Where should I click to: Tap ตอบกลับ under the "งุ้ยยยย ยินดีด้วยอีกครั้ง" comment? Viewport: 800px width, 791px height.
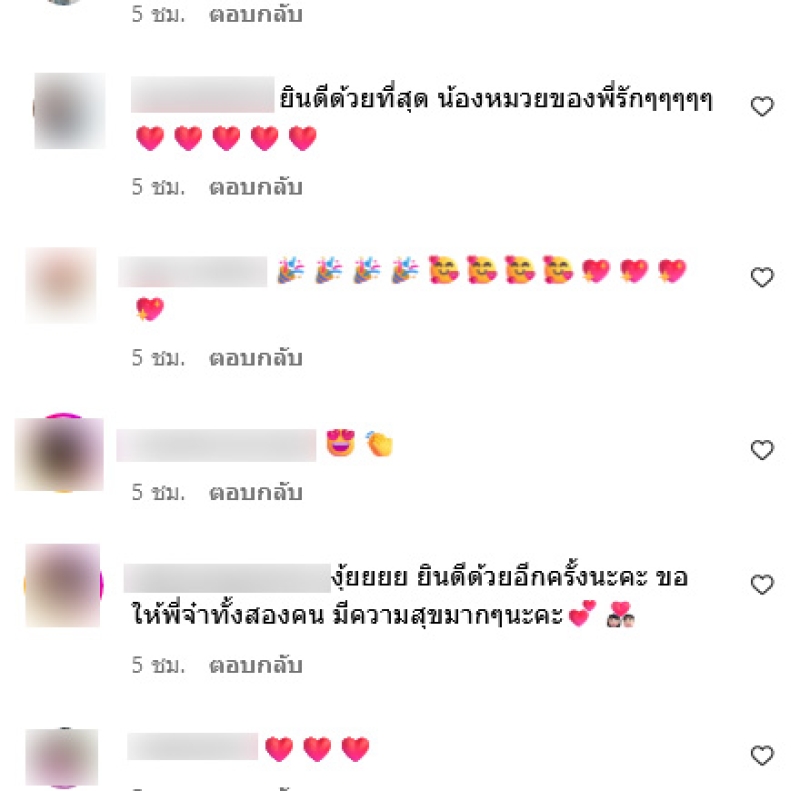[255, 665]
